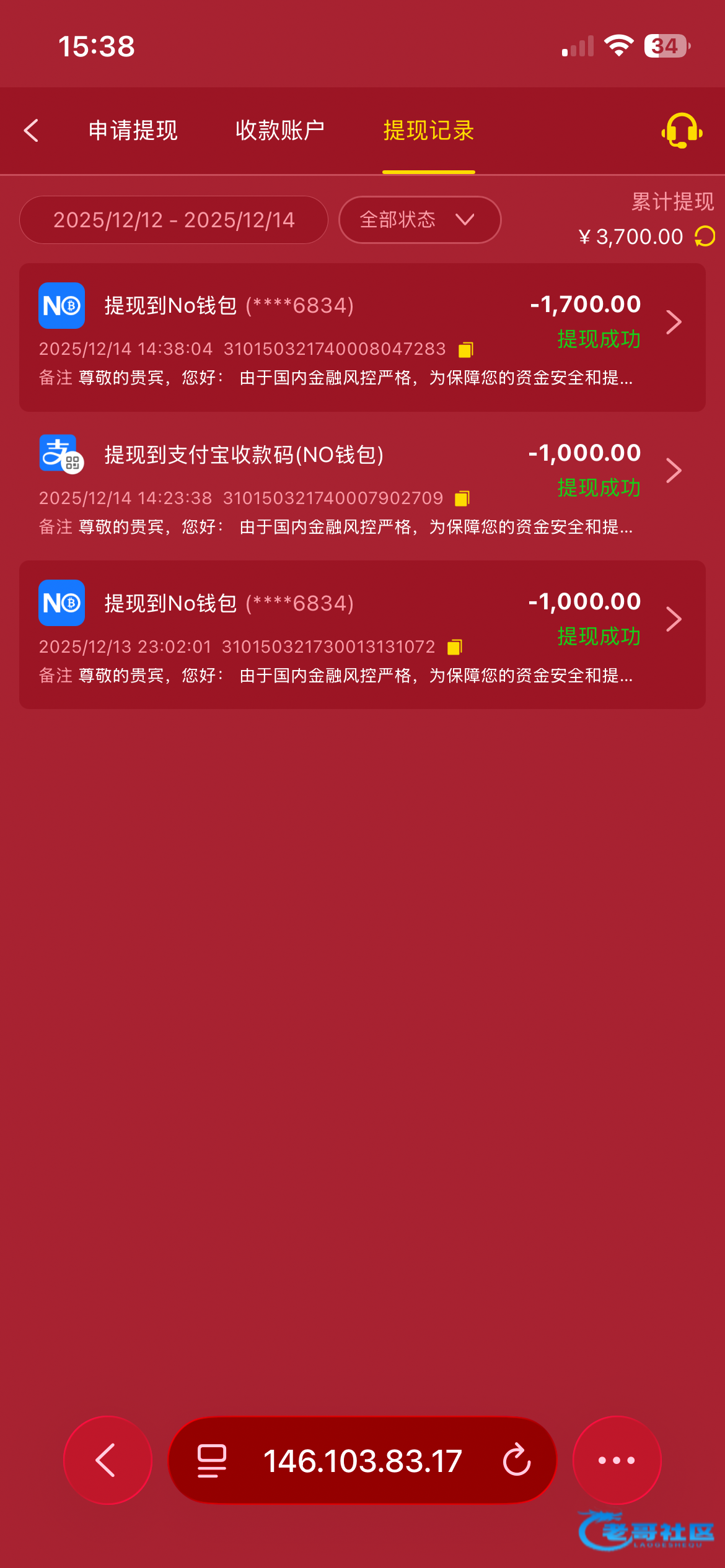
Task: Tap the browser back button
Action: (x=107, y=1460)
